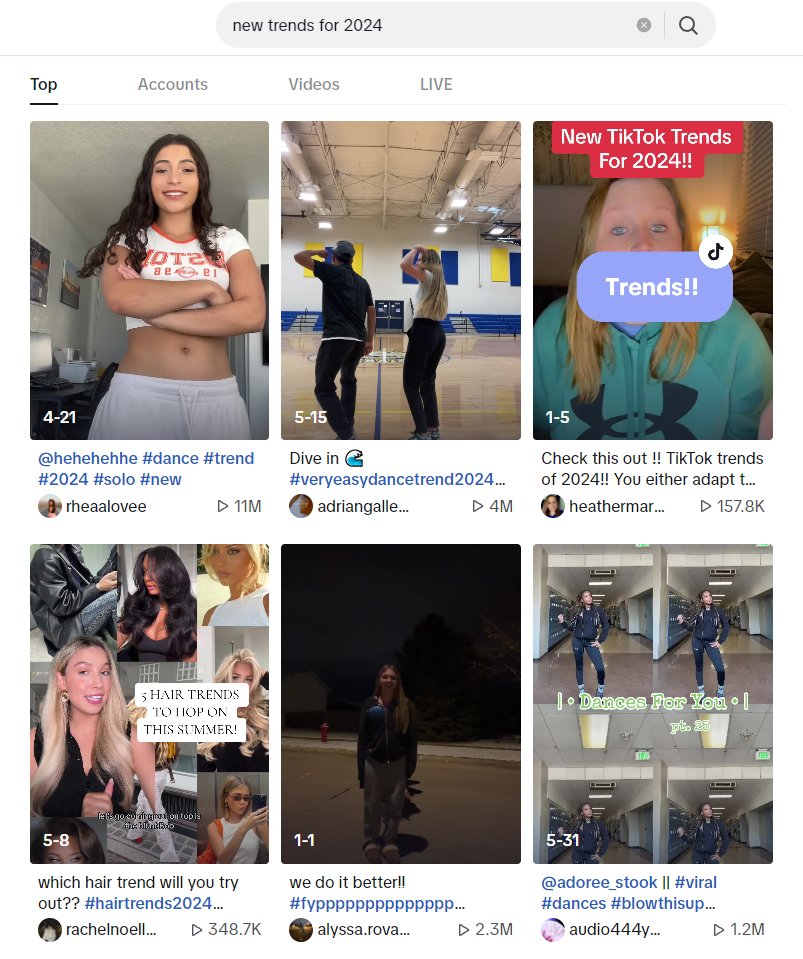Open alyssa.rova's night dance video
The width and height of the screenshot is (803, 959).
[x=400, y=703]
